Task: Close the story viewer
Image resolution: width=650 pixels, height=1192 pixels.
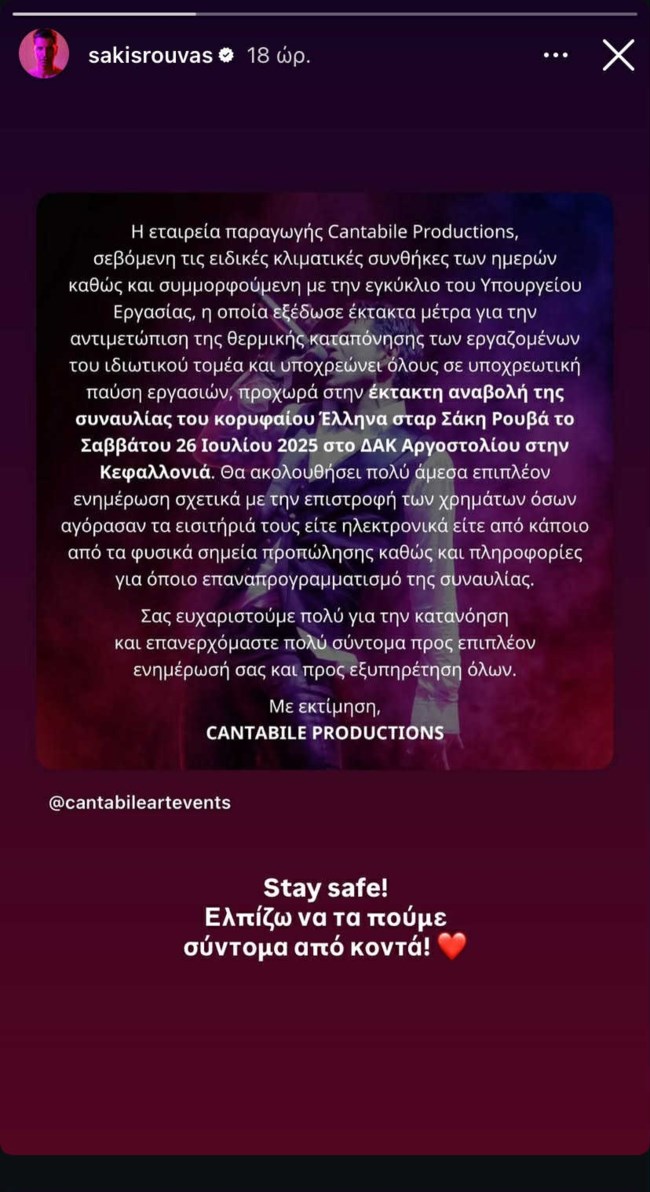Action: pyautogui.click(x=618, y=56)
